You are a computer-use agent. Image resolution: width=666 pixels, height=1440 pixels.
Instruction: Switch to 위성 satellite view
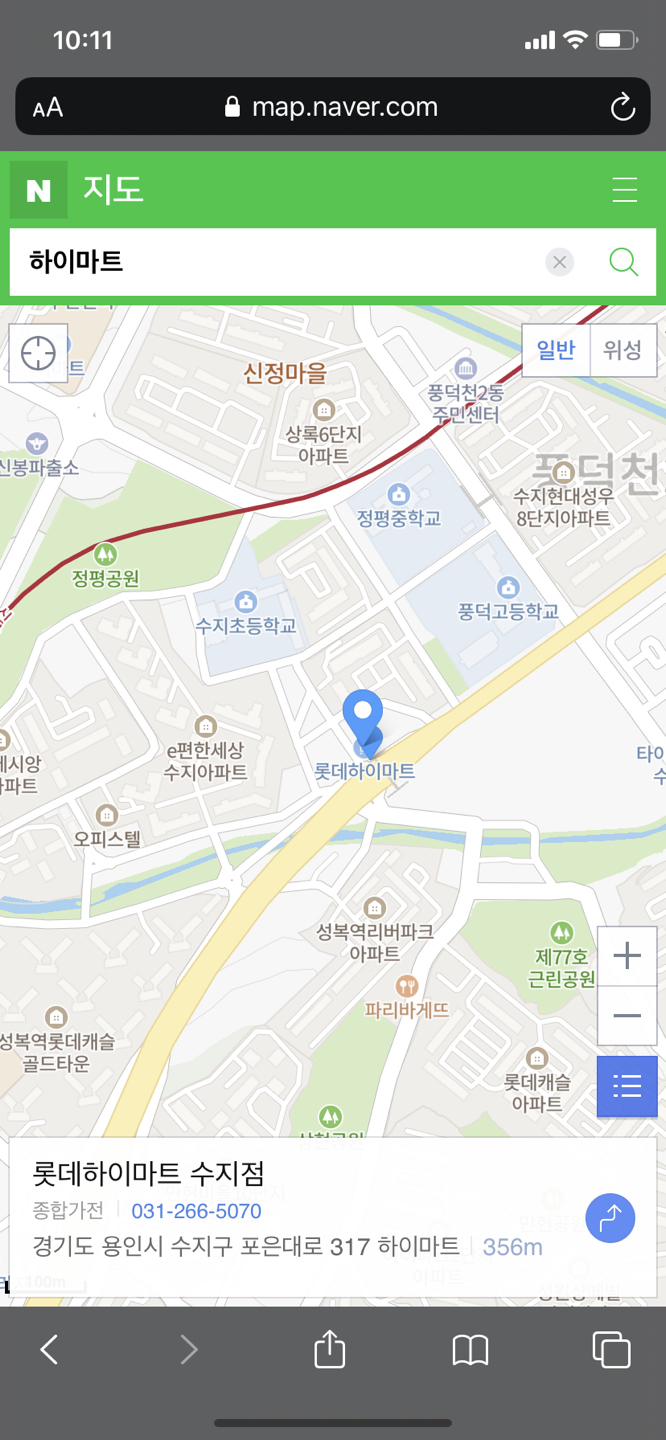(x=622, y=350)
